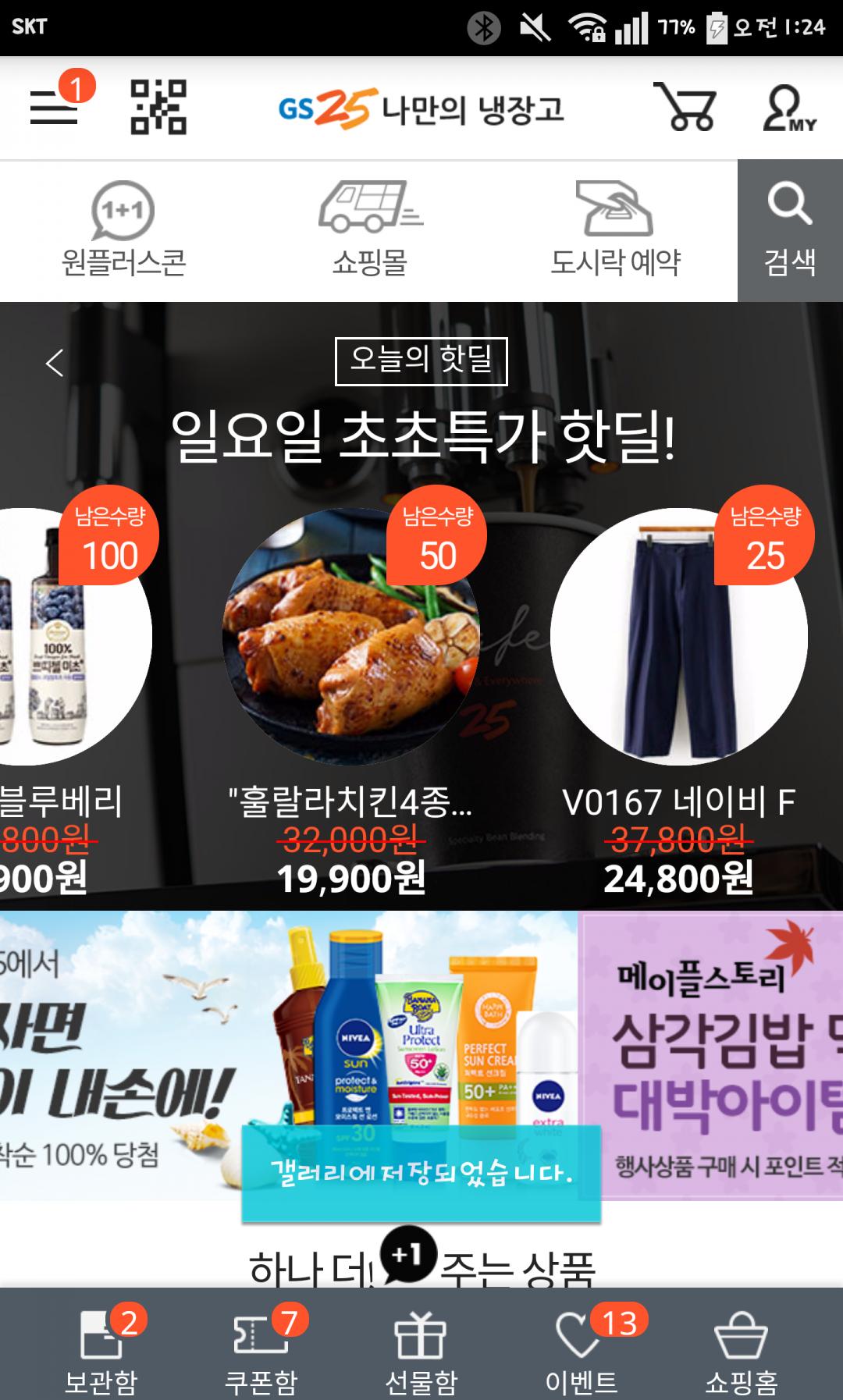
Task: Switch to the 보관함 tab
Action: point(101,1345)
